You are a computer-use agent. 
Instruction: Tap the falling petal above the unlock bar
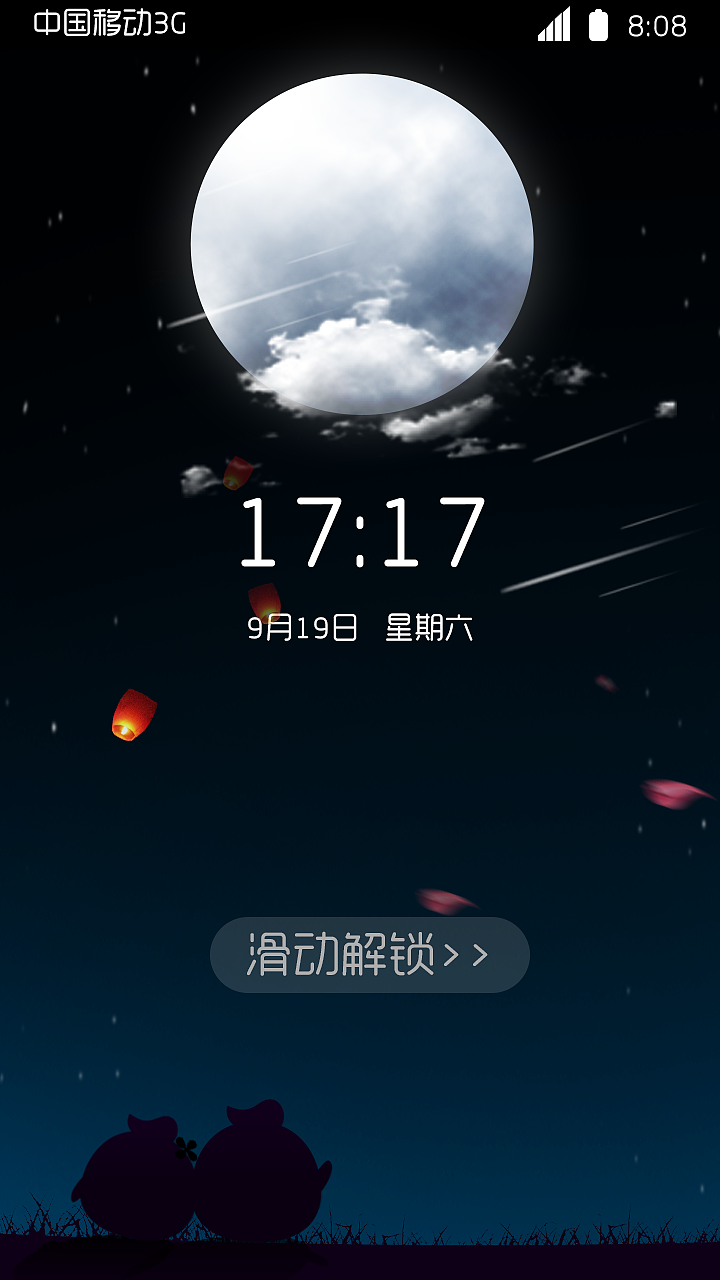point(447,898)
